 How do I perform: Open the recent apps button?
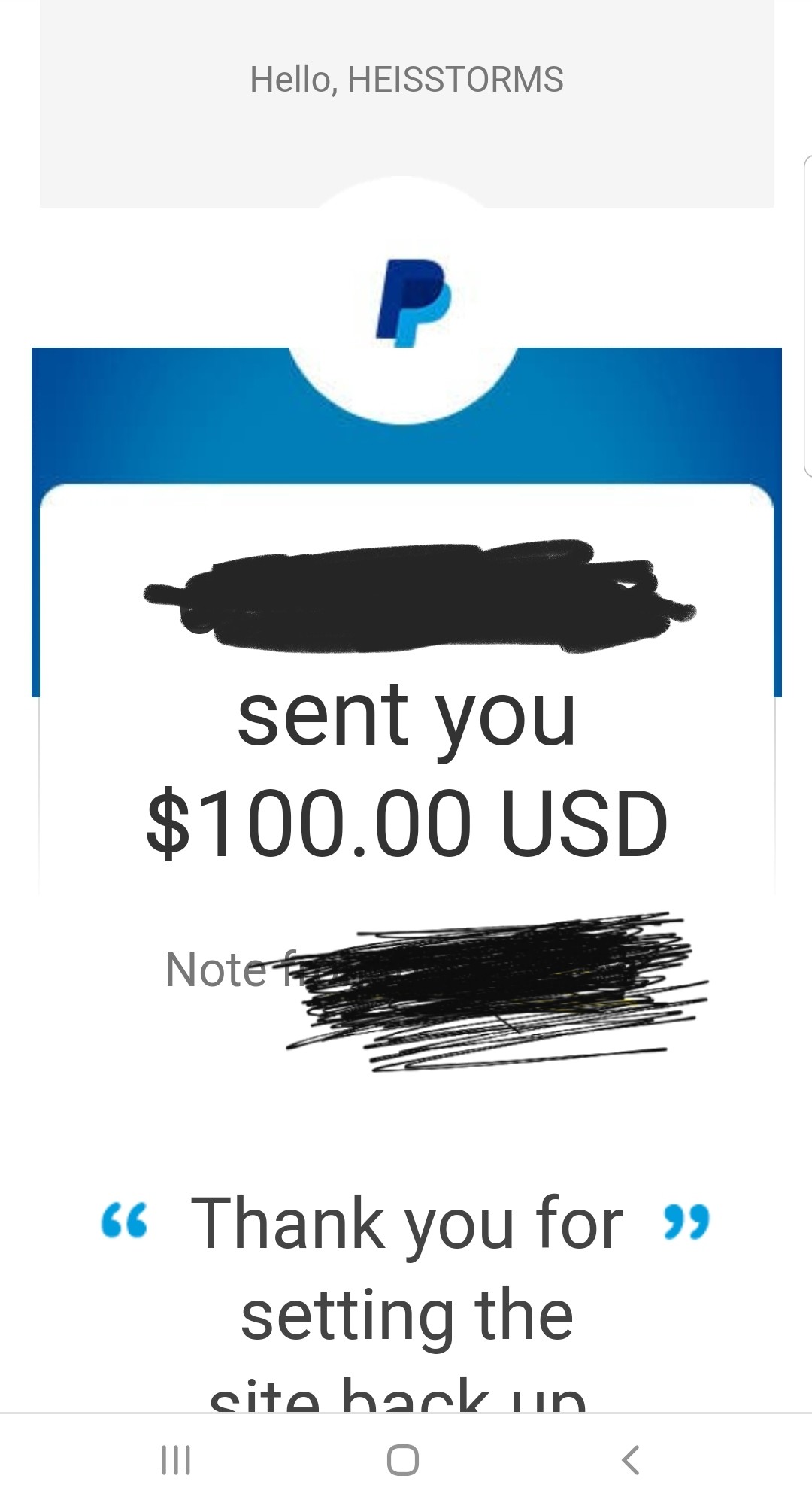(x=177, y=1460)
